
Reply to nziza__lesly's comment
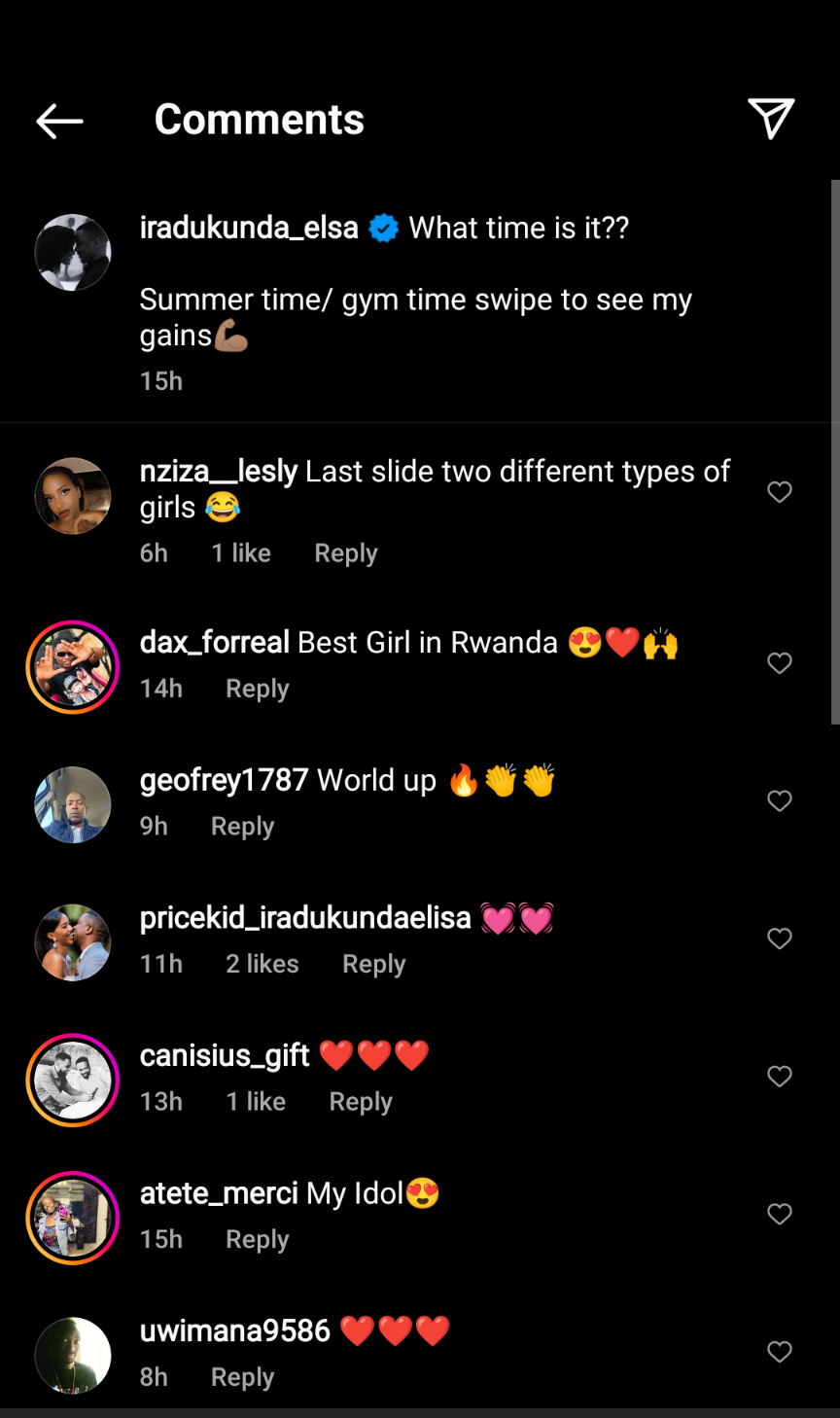[345, 553]
